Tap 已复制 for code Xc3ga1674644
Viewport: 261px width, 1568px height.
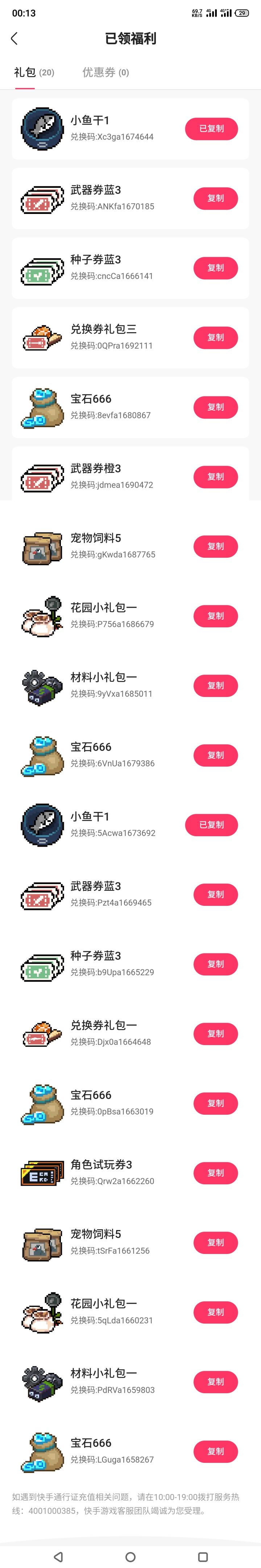tap(211, 128)
